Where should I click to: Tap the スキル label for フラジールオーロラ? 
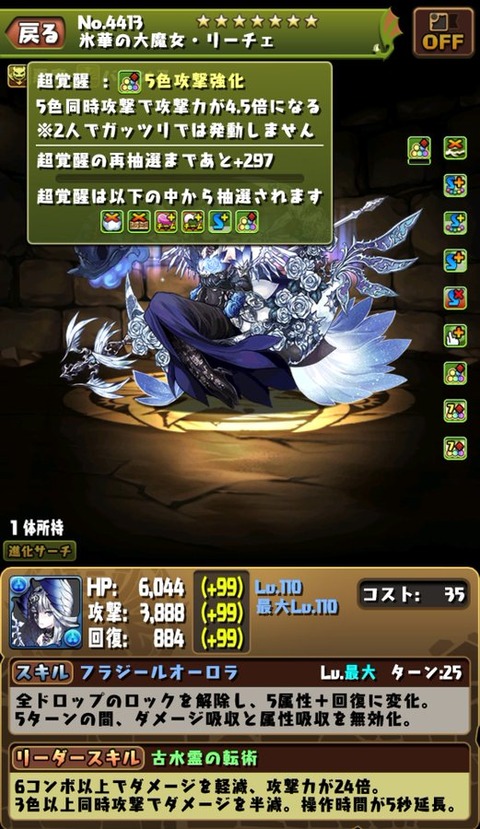[x=43, y=672]
